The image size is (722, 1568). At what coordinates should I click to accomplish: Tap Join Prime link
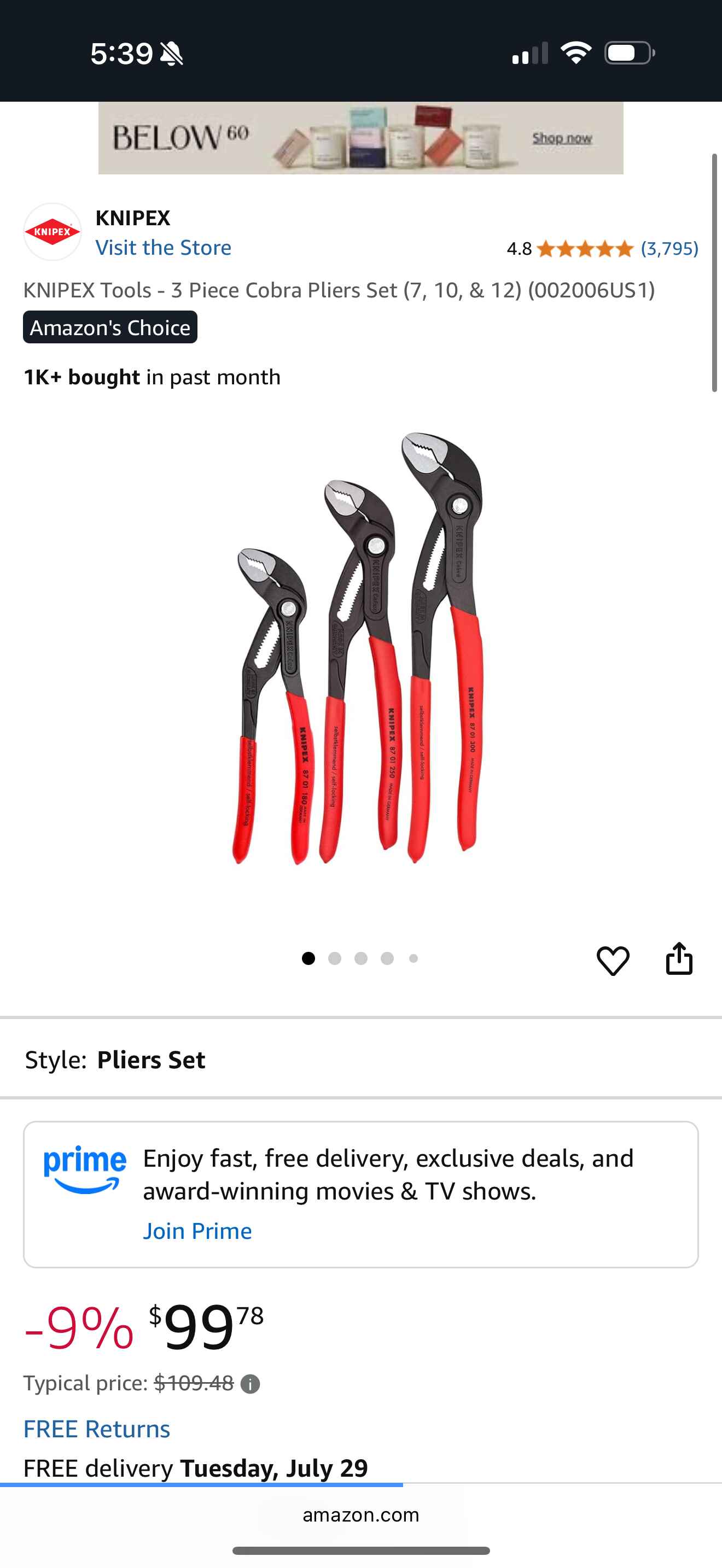[x=197, y=1231]
